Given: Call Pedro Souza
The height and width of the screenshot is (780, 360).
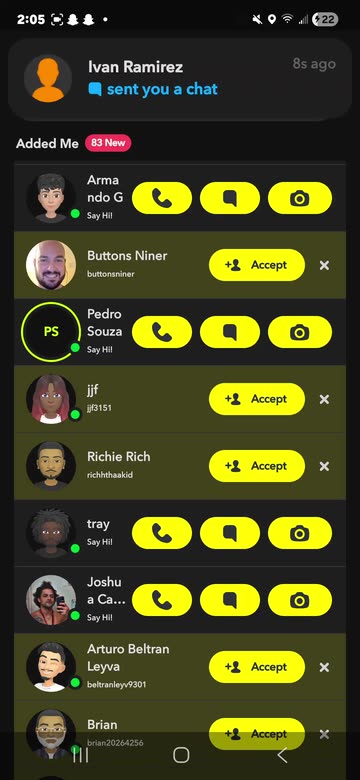Looking at the screenshot, I should (162, 332).
